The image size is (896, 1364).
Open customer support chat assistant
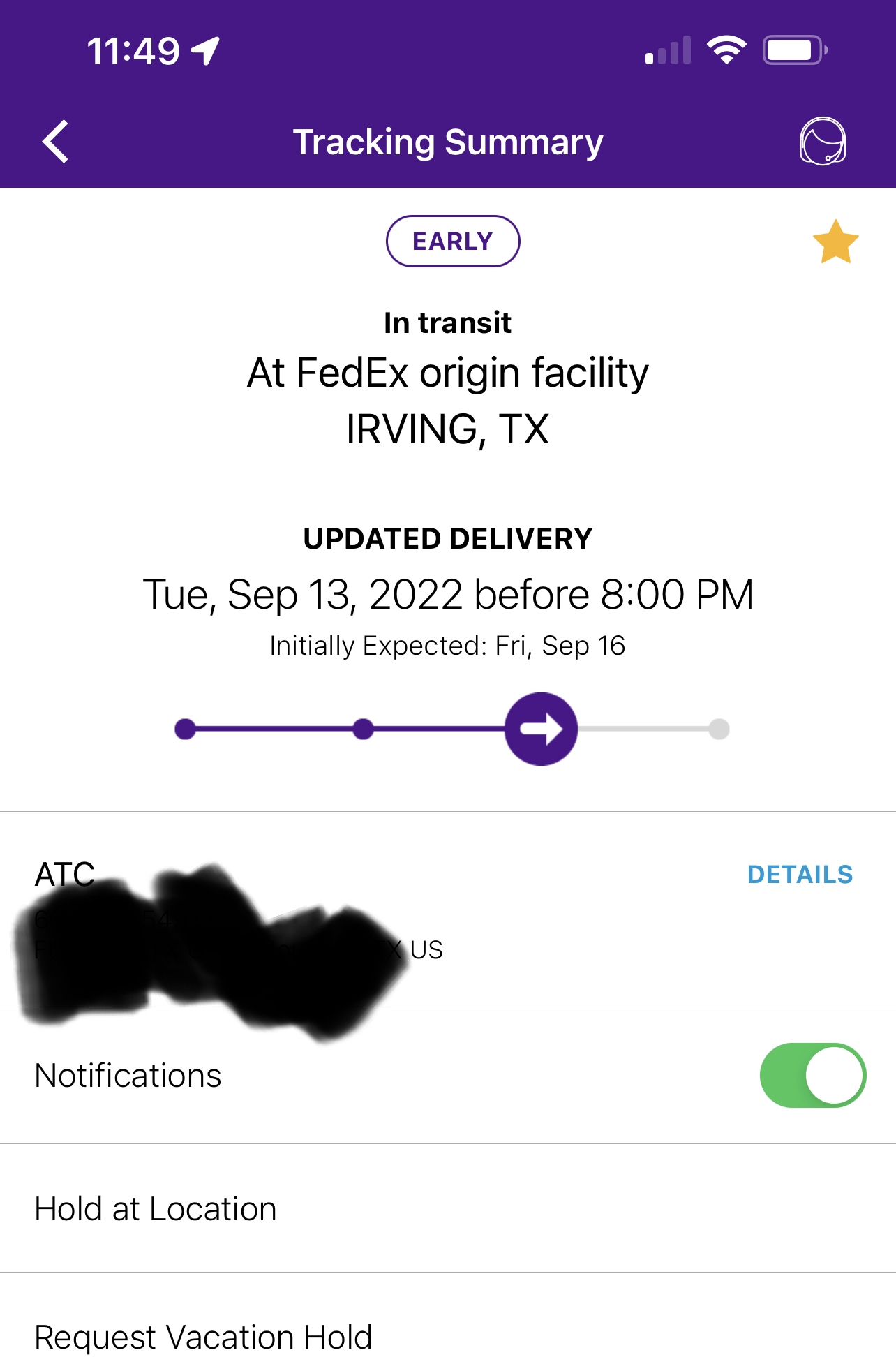click(822, 142)
